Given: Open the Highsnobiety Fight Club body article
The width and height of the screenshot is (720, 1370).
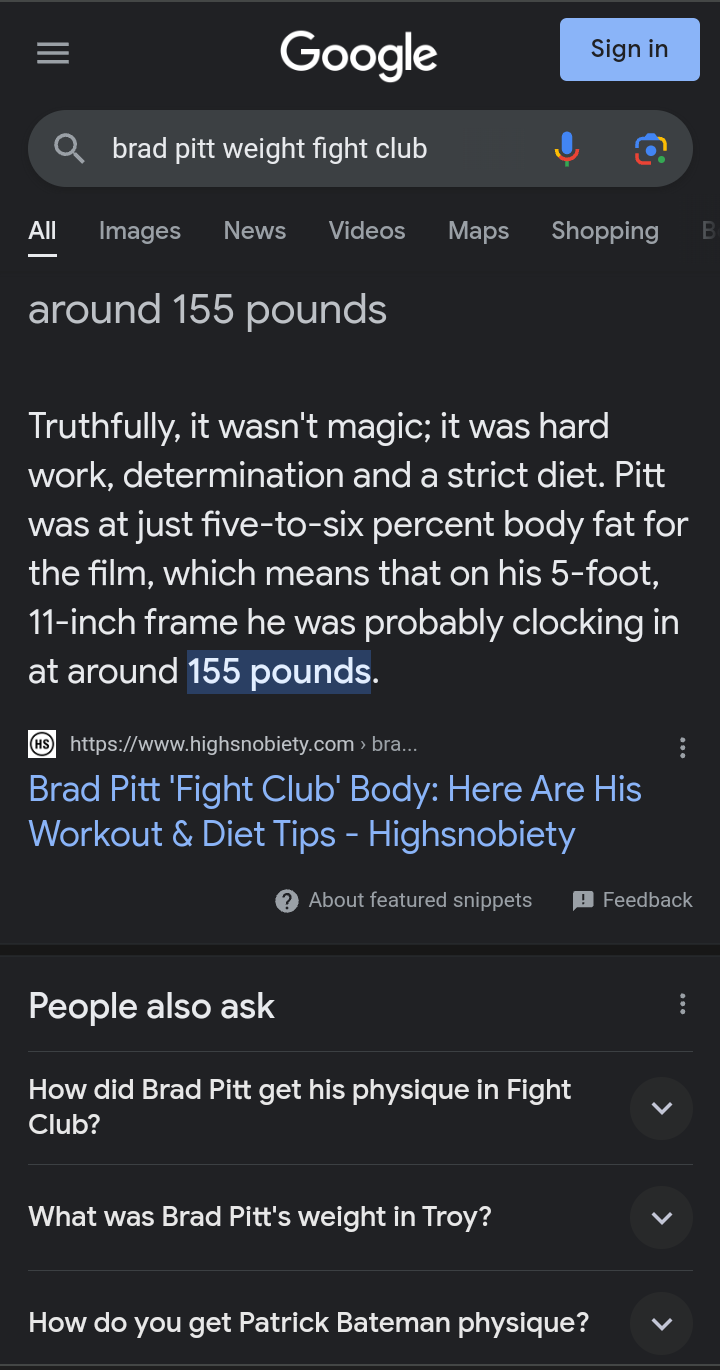Looking at the screenshot, I should pos(335,811).
